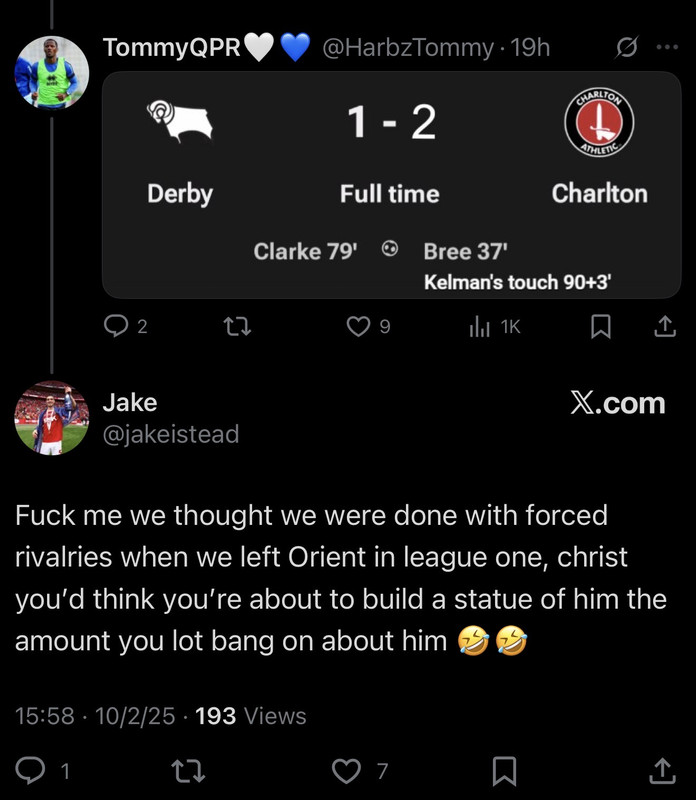Repost Jake's post
The height and width of the screenshot is (800, 696).
[188, 770]
